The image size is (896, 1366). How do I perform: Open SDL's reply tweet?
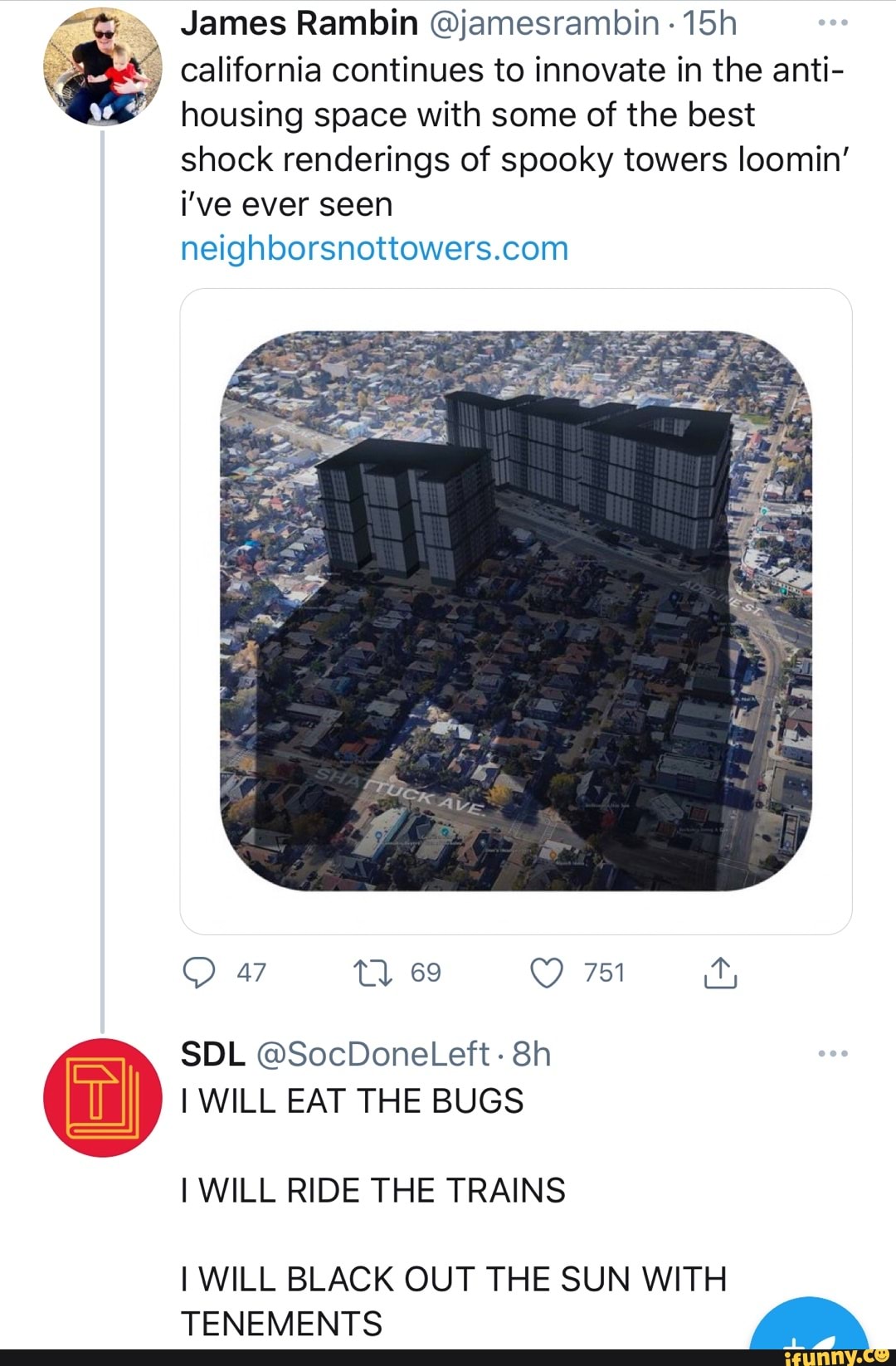(x=455, y=1191)
